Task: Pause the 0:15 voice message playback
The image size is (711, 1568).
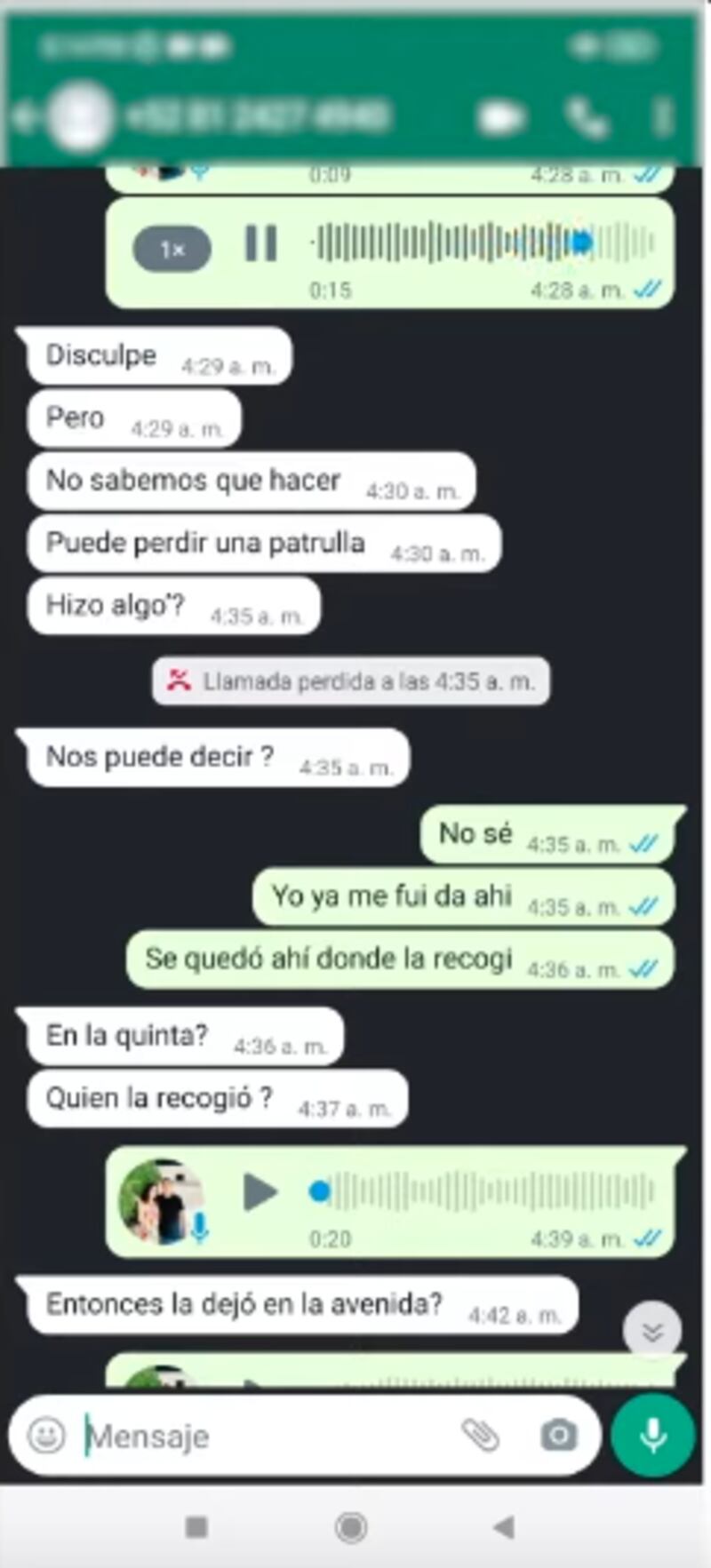Action: tap(260, 243)
